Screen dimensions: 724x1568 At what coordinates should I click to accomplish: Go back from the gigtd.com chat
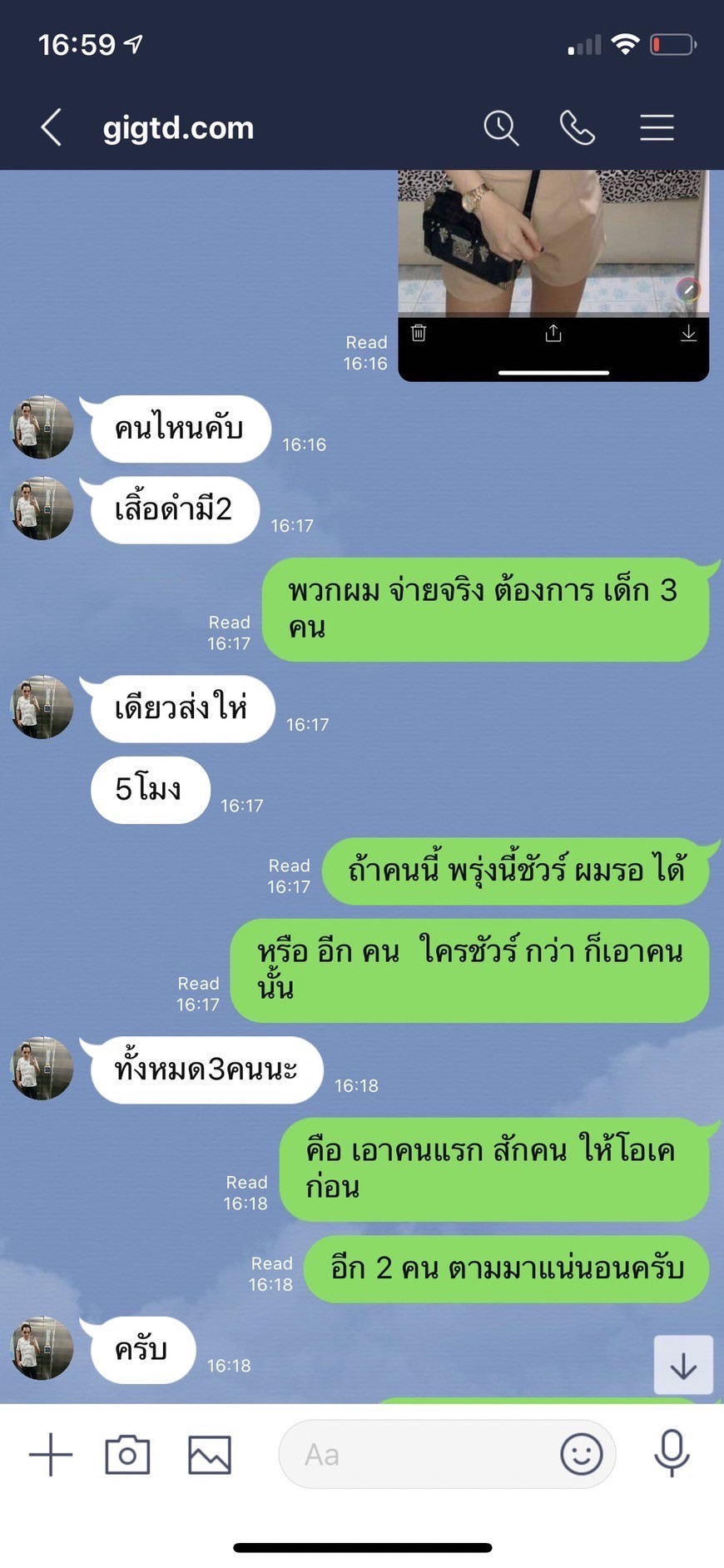52,127
